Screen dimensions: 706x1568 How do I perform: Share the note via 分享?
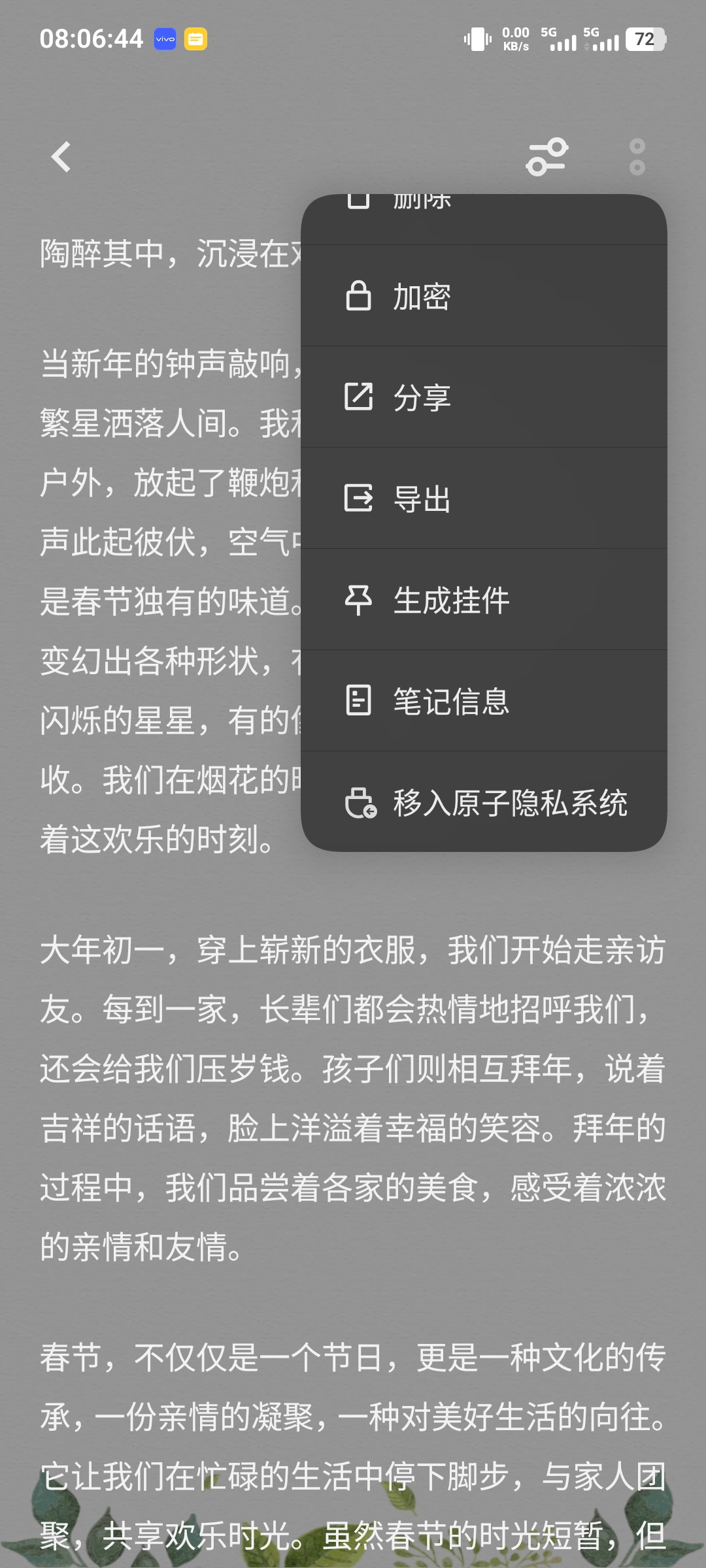click(484, 397)
